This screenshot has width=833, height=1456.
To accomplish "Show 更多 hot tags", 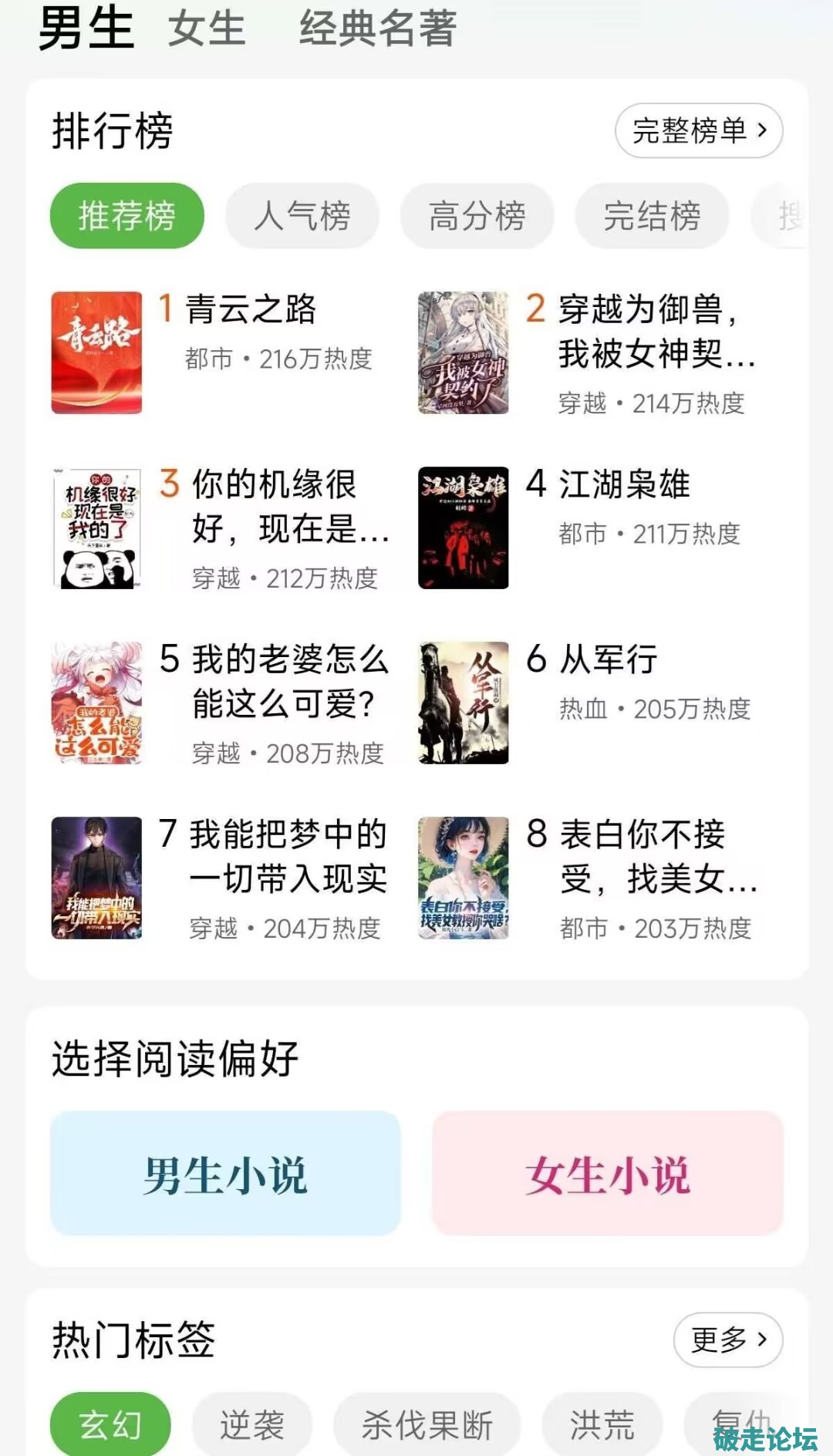I will 728,1340.
